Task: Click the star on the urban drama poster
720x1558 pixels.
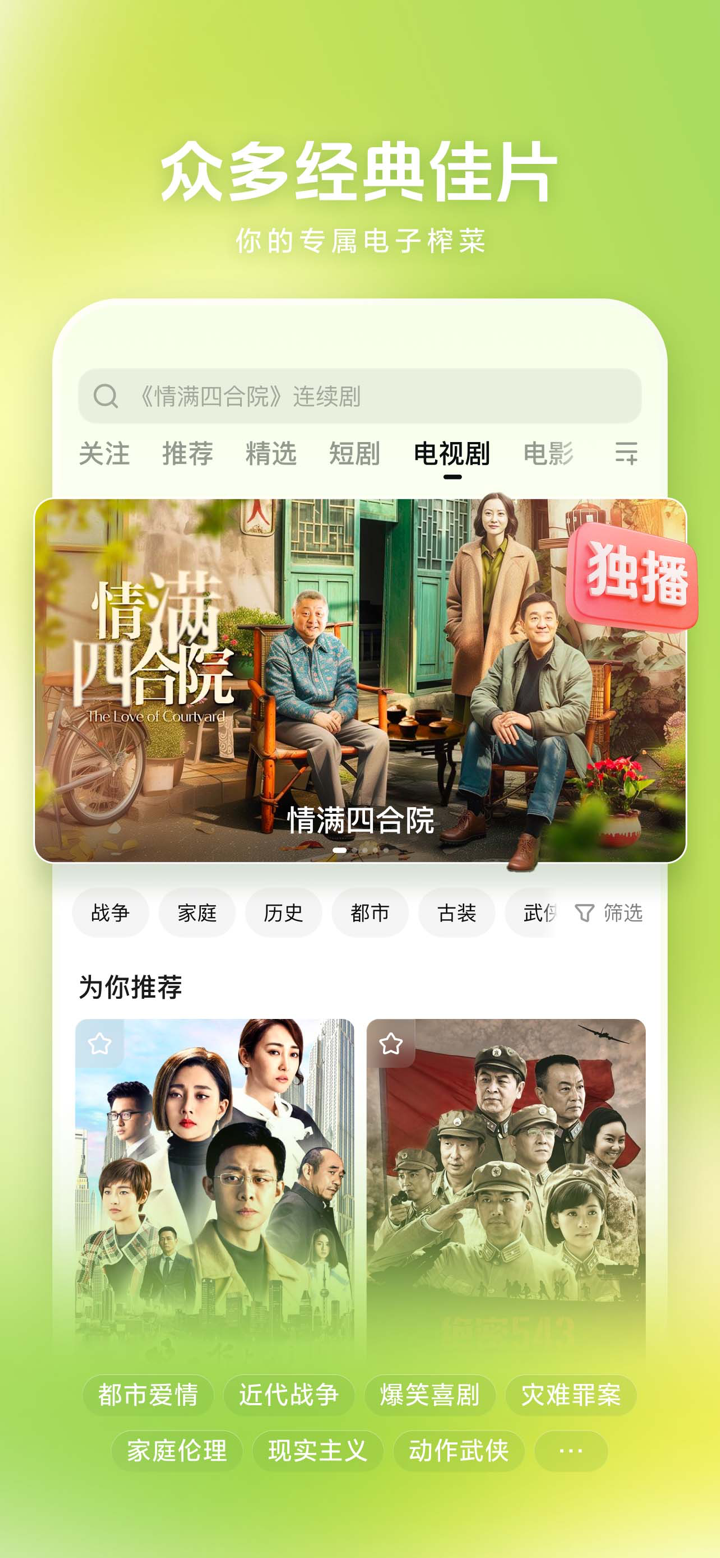Action: (99, 1043)
